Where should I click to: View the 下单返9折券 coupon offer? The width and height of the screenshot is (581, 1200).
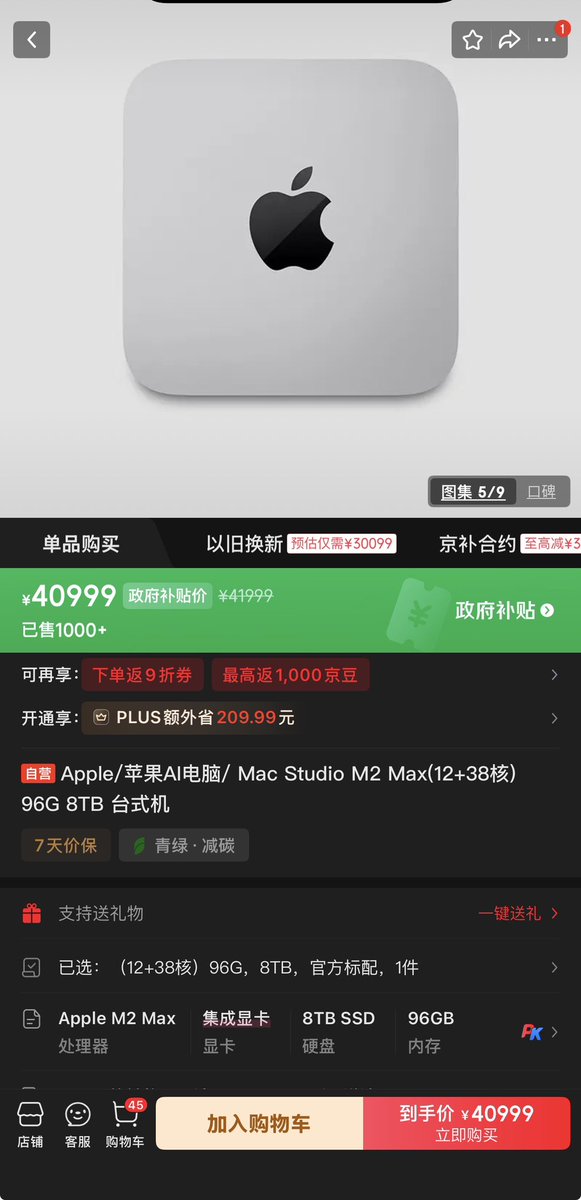point(143,675)
